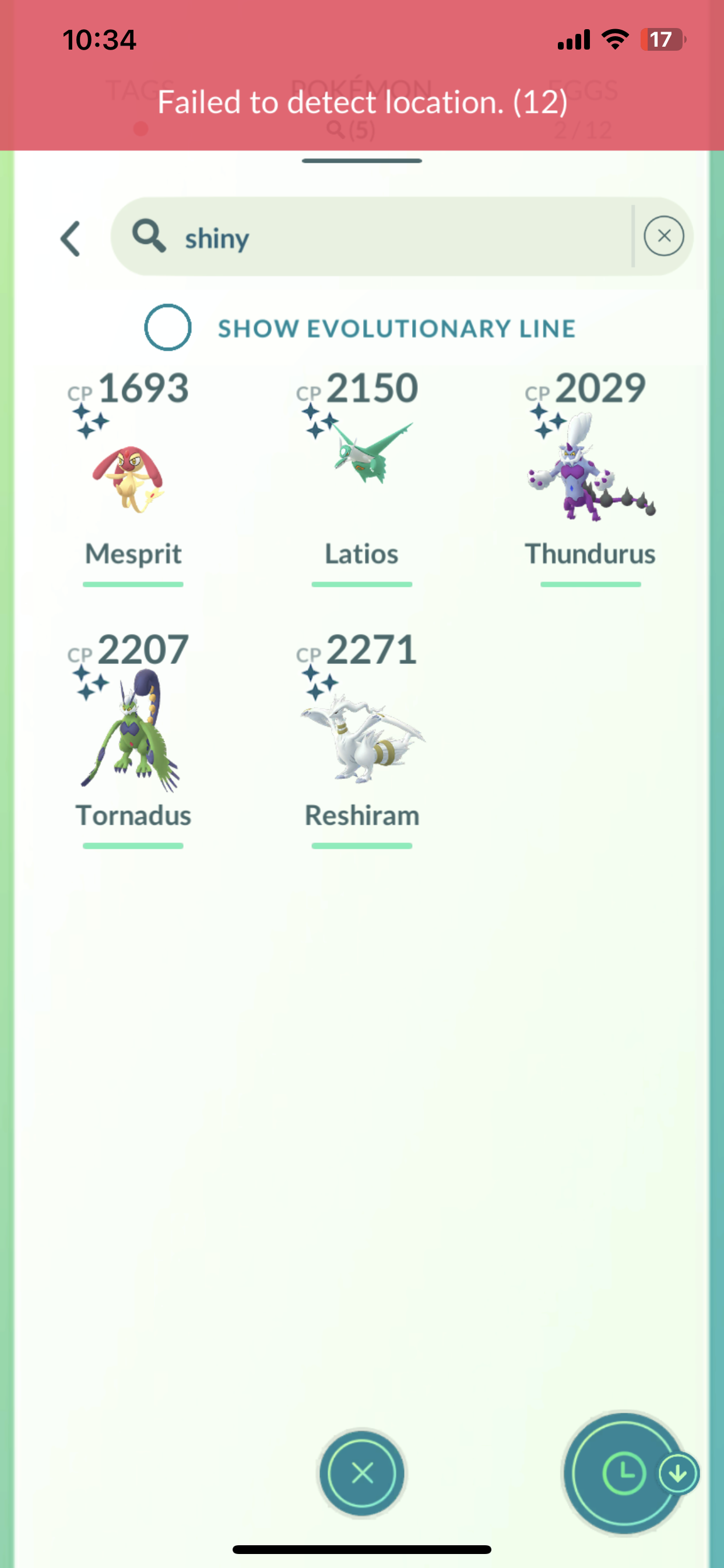Enable Show Evolutionary Line
Image resolution: width=724 pixels, height=1568 pixels.
coord(168,327)
